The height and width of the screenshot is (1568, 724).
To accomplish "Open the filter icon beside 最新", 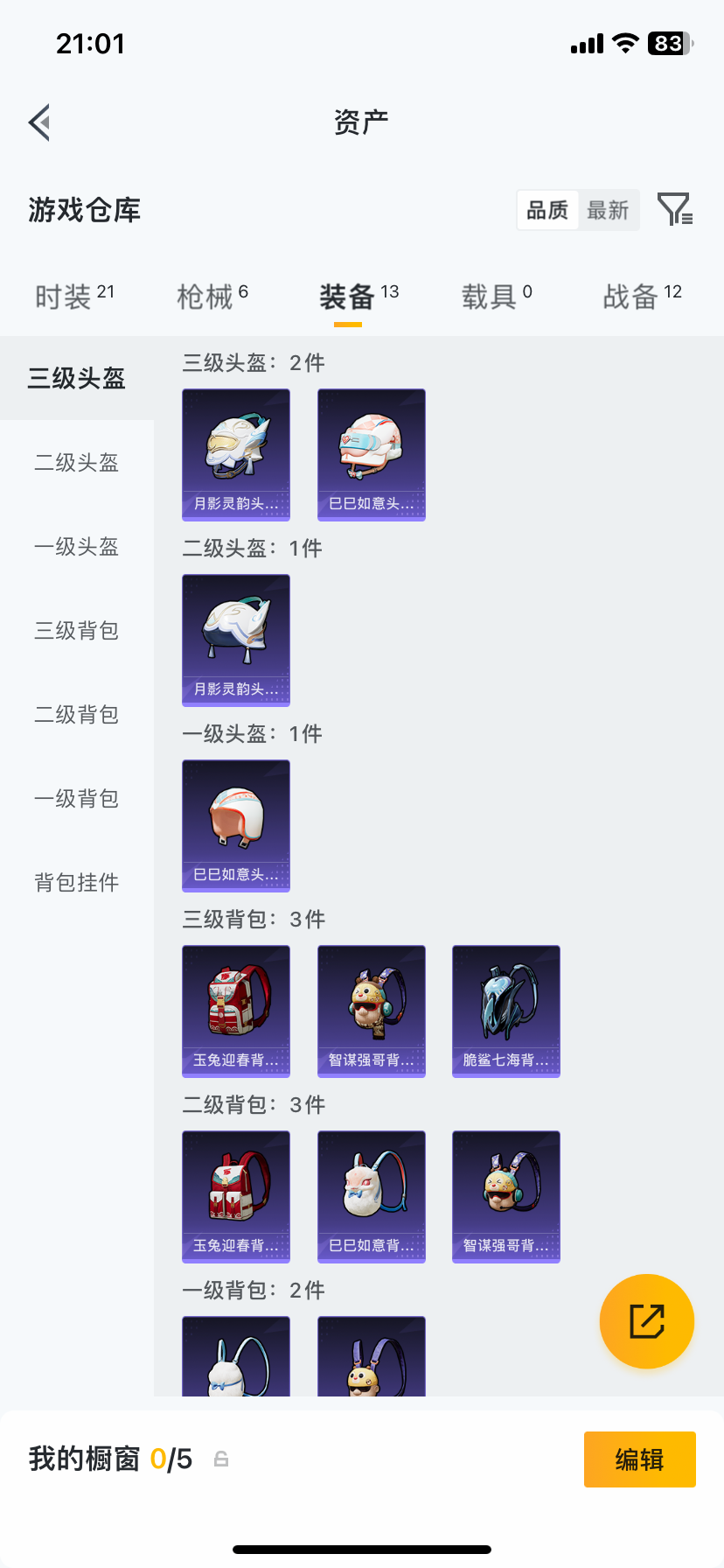I will 673,210.
